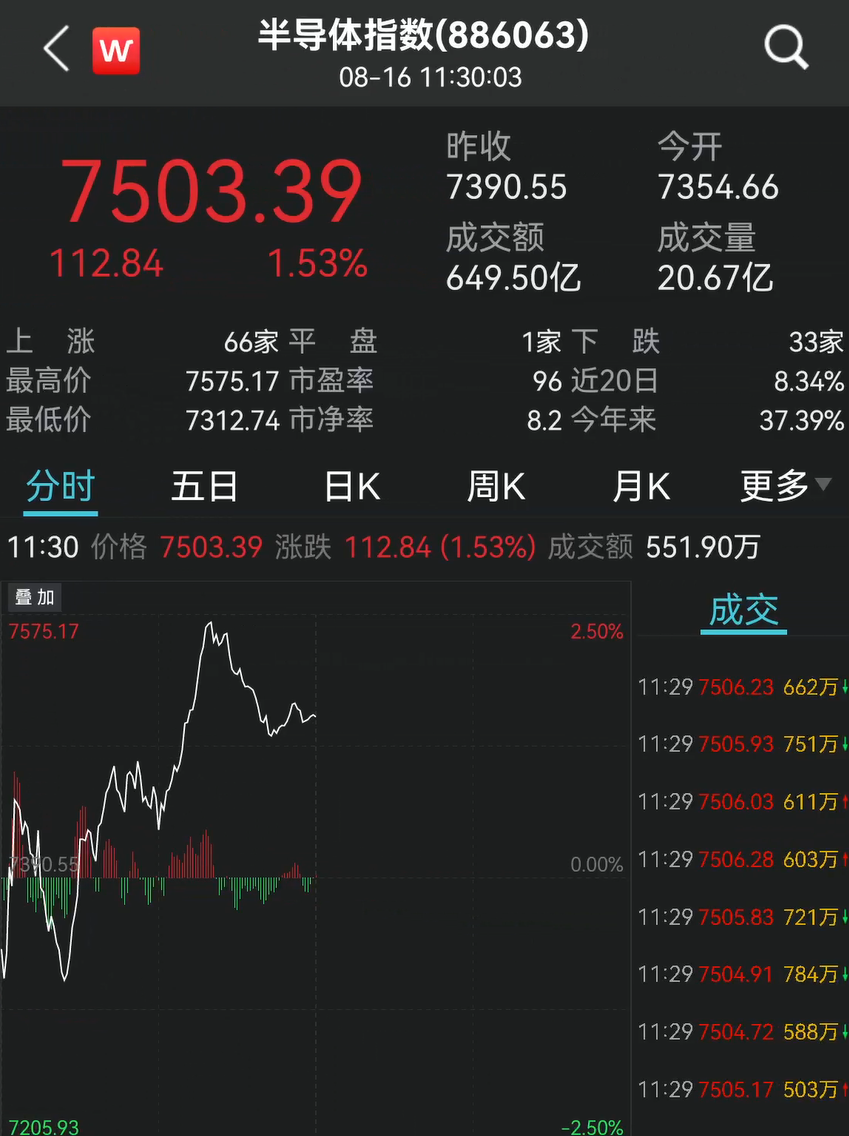Show the 月K chart tab
The width and height of the screenshot is (849, 1136).
click(x=641, y=487)
